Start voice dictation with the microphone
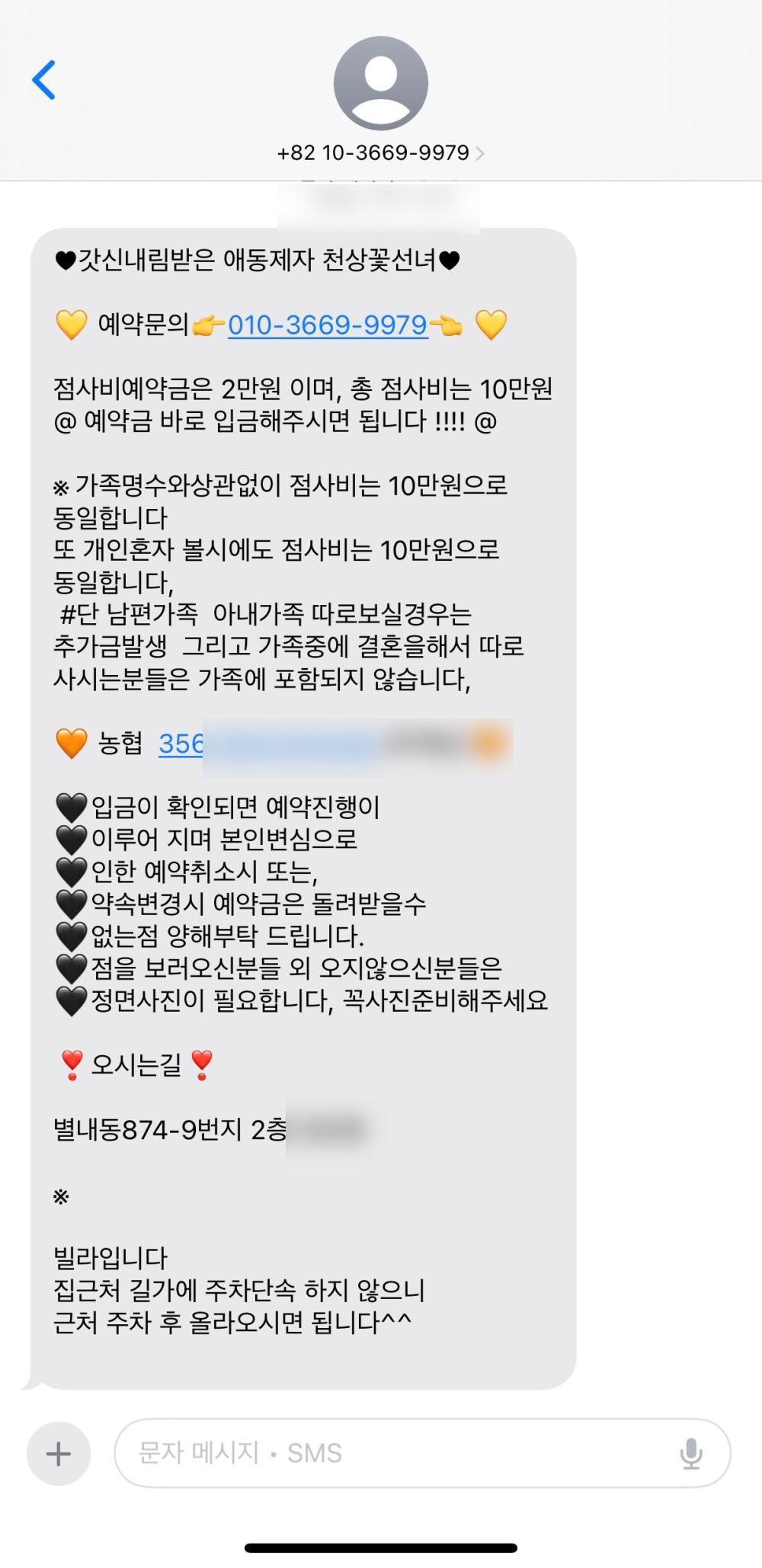 [690, 1454]
